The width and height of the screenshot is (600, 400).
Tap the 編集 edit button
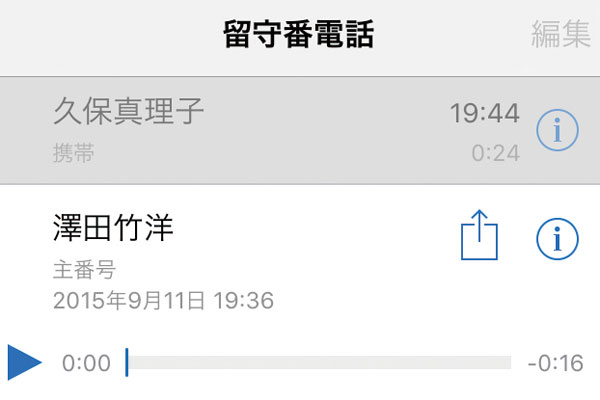coord(560,36)
